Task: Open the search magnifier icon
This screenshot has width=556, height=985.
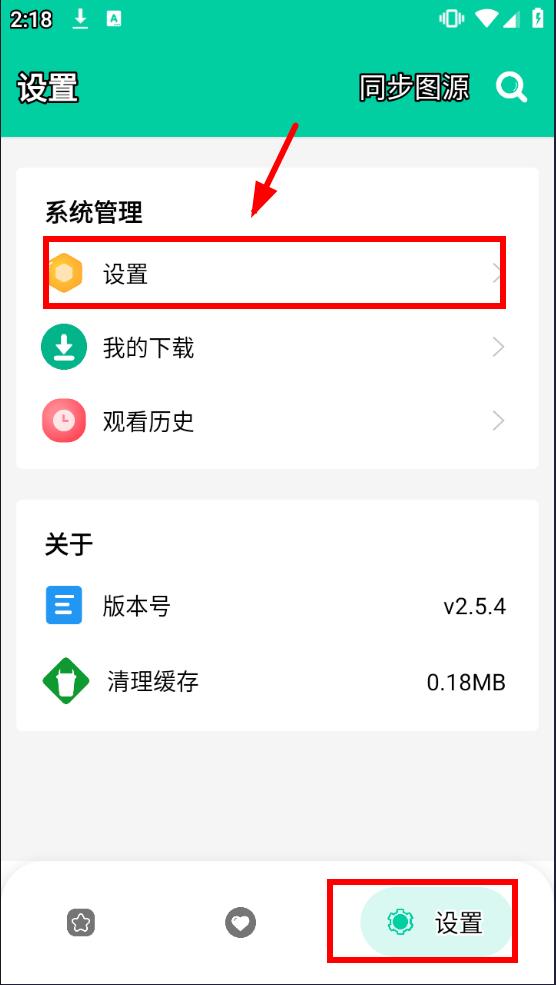Action: [512, 87]
